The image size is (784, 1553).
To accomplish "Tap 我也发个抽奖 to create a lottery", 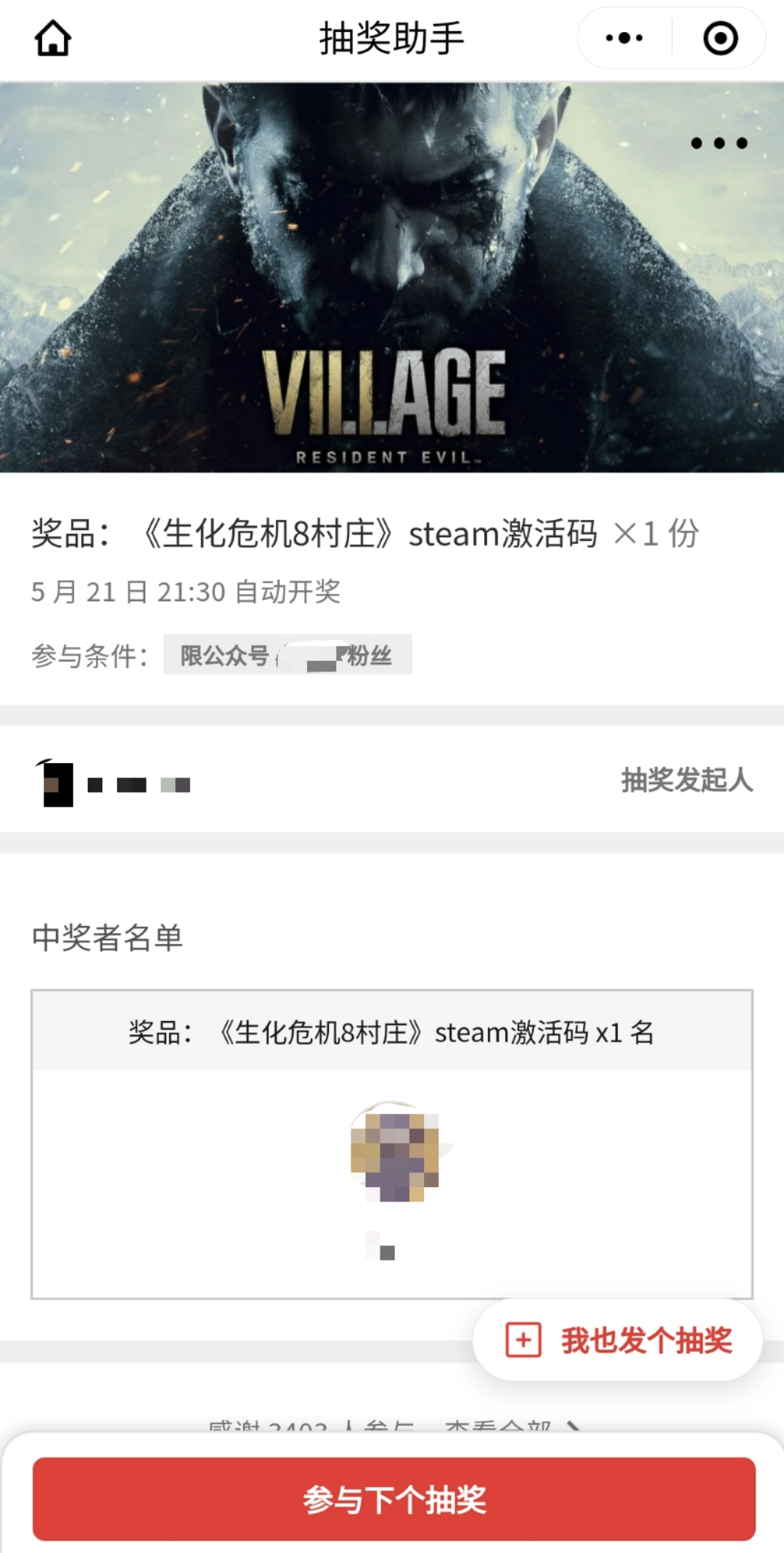I will [x=618, y=1340].
